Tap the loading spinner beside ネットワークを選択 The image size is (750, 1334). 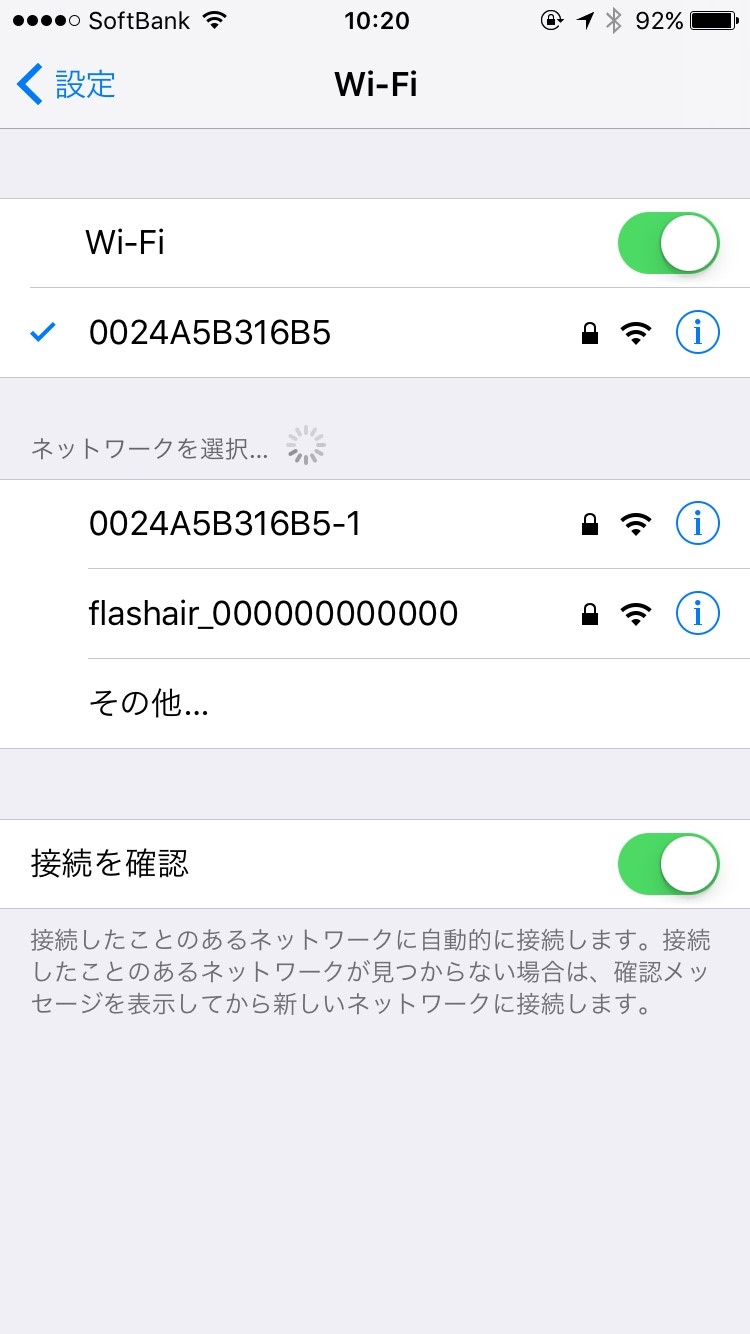pos(305,444)
